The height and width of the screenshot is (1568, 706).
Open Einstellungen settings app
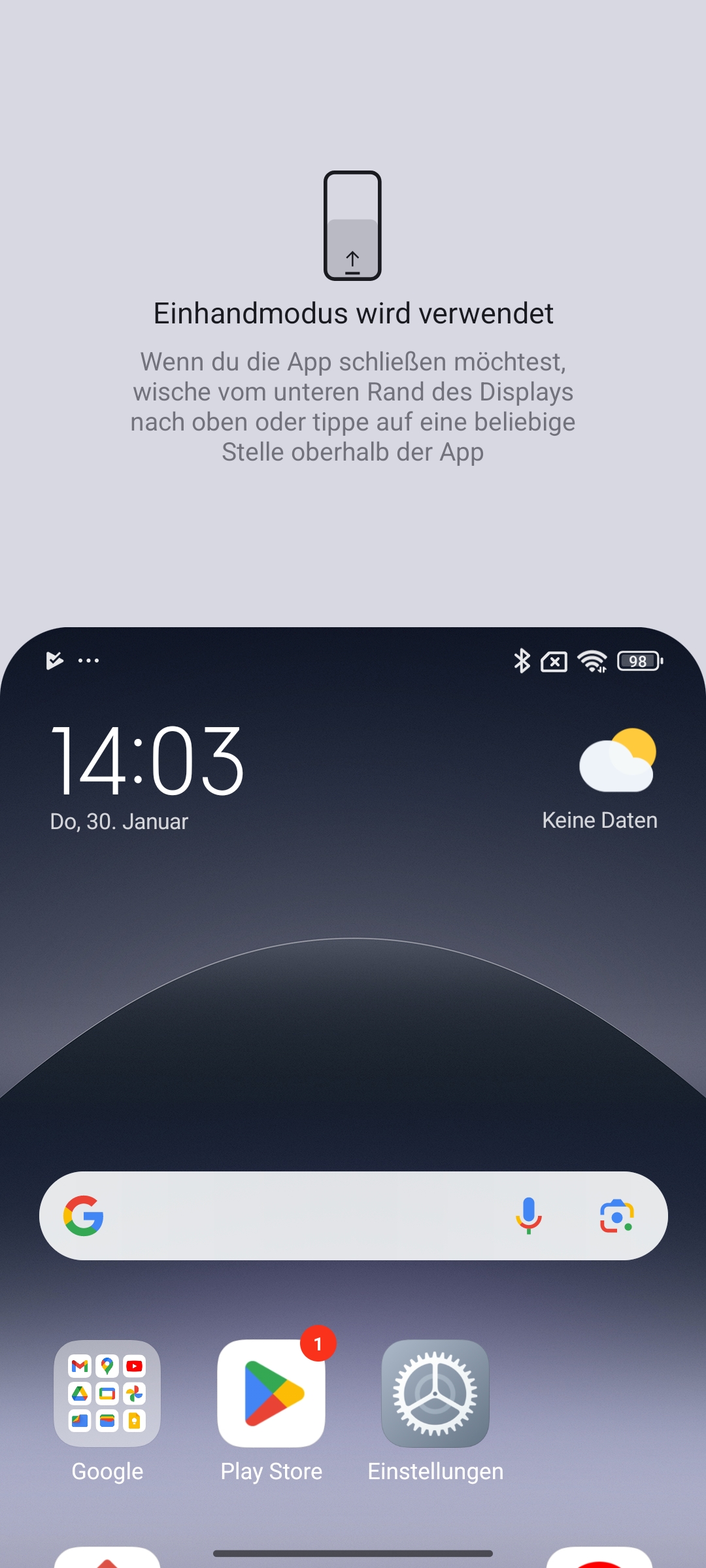pos(435,1394)
